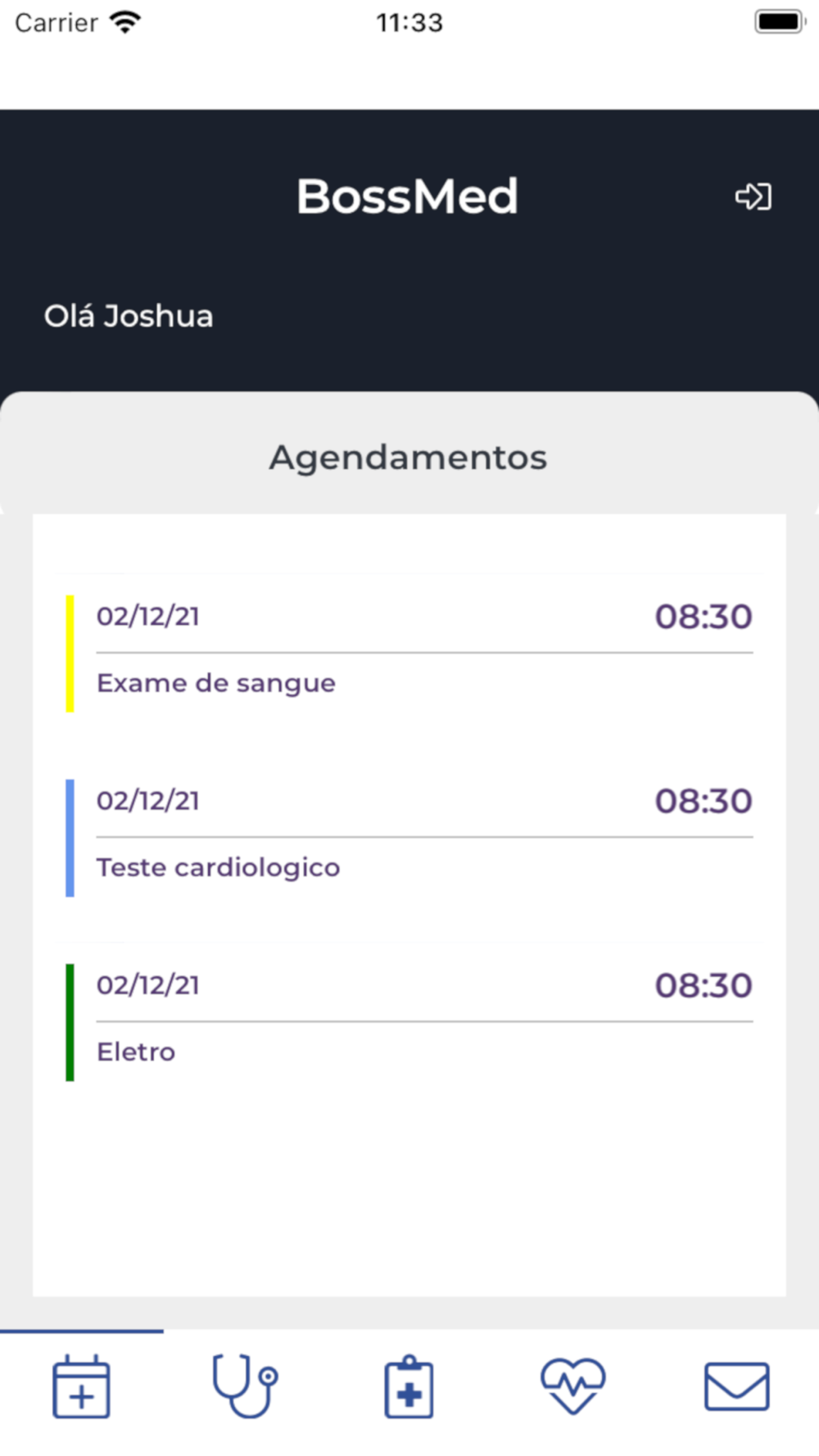
Task: Open the Teste cardiologico appointment
Action: tap(409, 837)
